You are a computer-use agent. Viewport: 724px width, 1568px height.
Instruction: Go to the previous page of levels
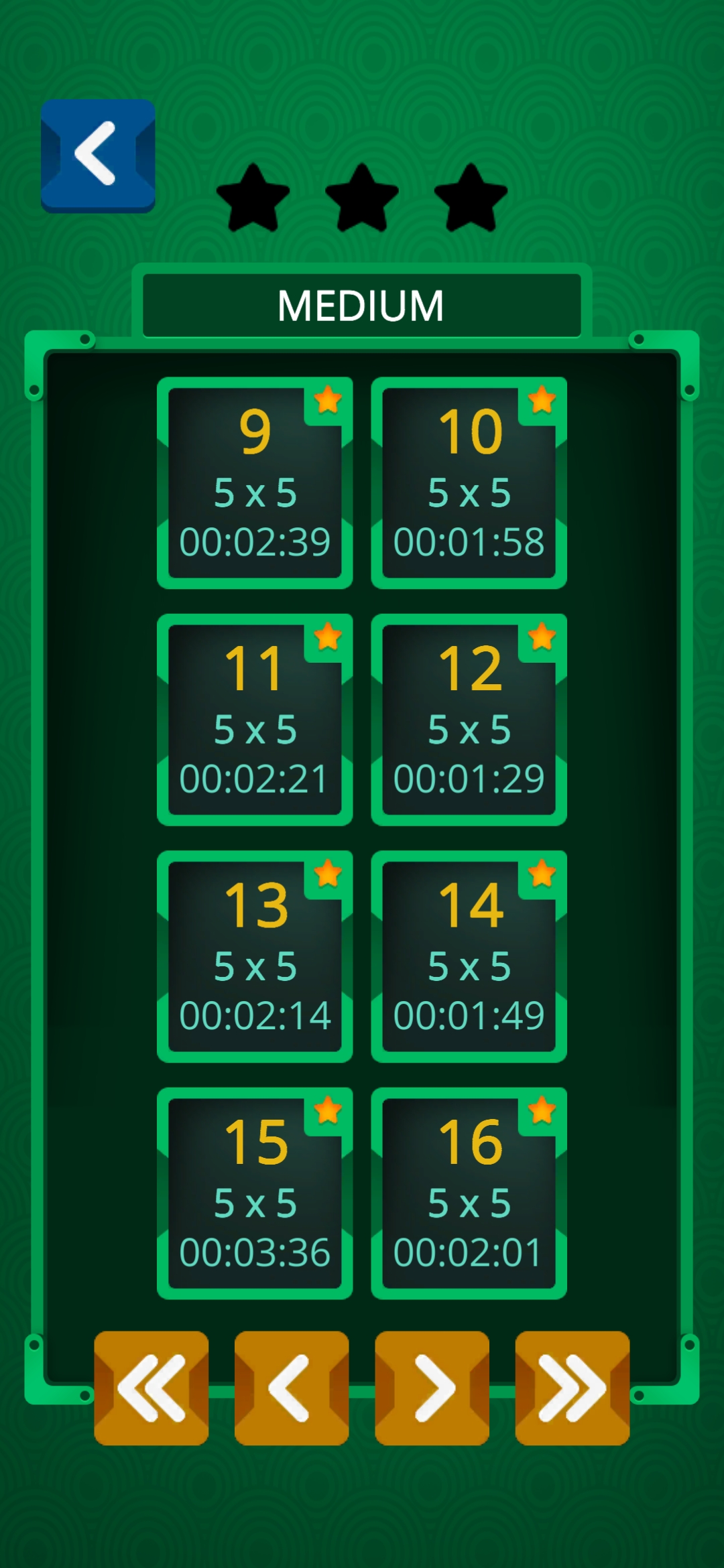(x=292, y=1388)
